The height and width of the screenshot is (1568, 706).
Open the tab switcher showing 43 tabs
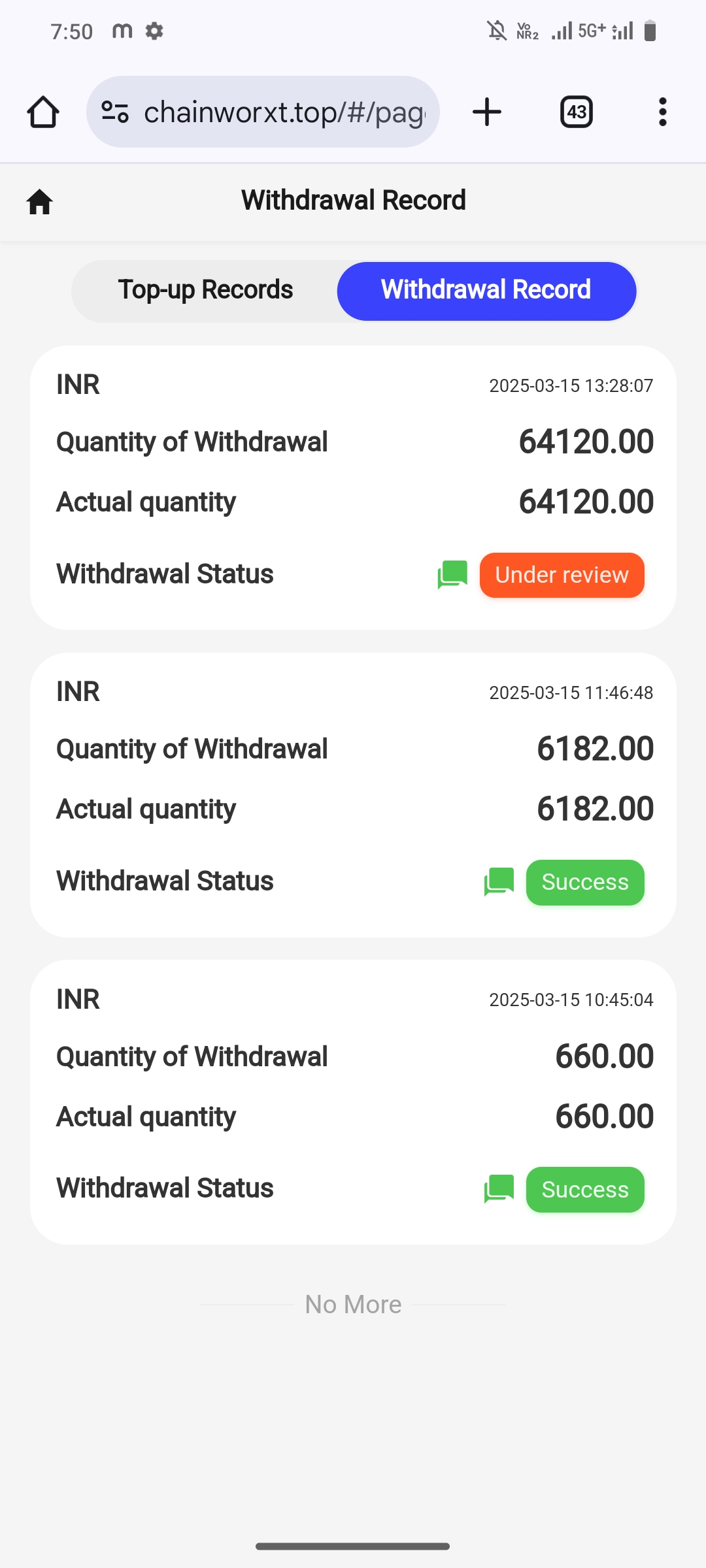(x=577, y=112)
